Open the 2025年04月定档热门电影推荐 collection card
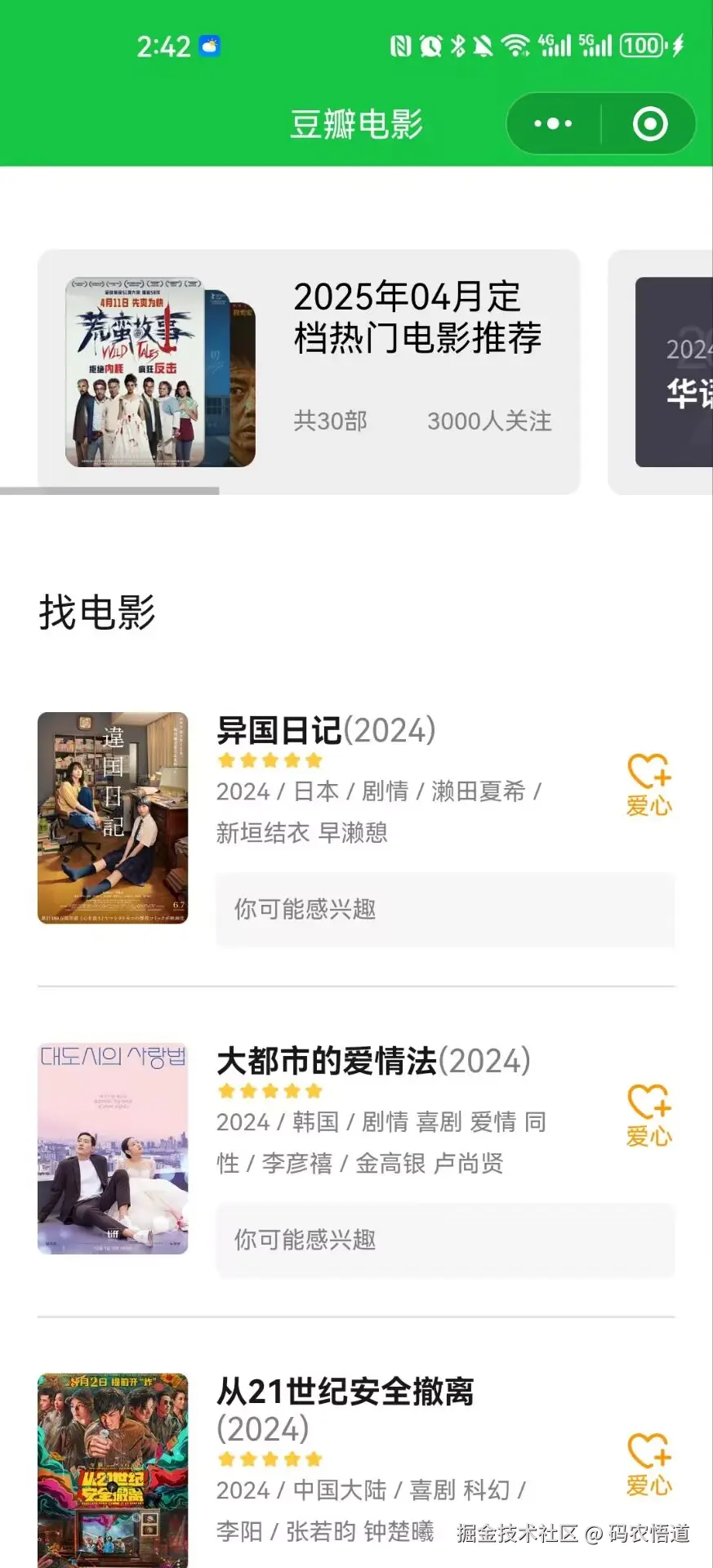Image resolution: width=713 pixels, height=1568 pixels. 309,372
